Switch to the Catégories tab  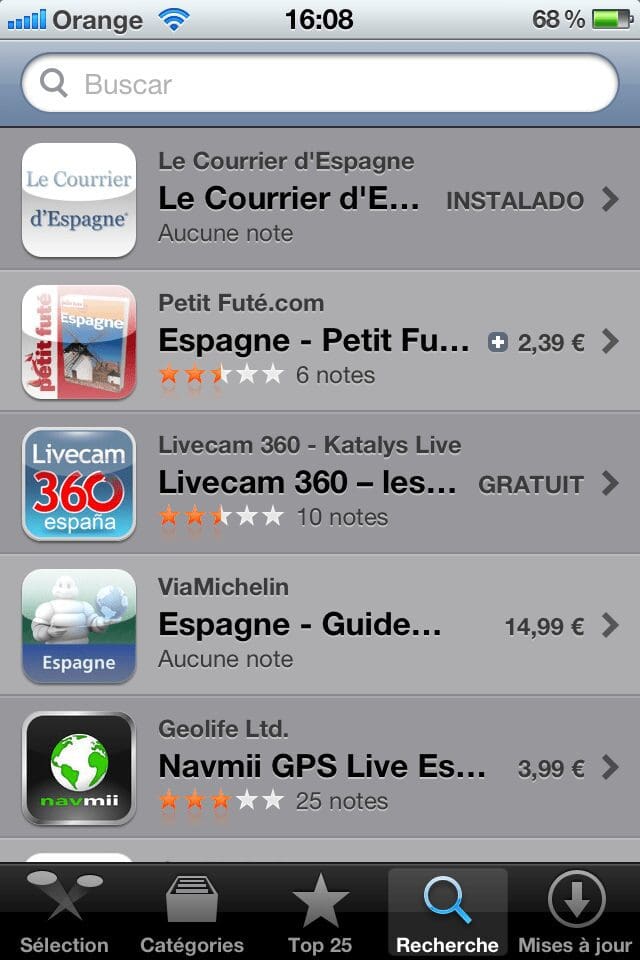192,912
